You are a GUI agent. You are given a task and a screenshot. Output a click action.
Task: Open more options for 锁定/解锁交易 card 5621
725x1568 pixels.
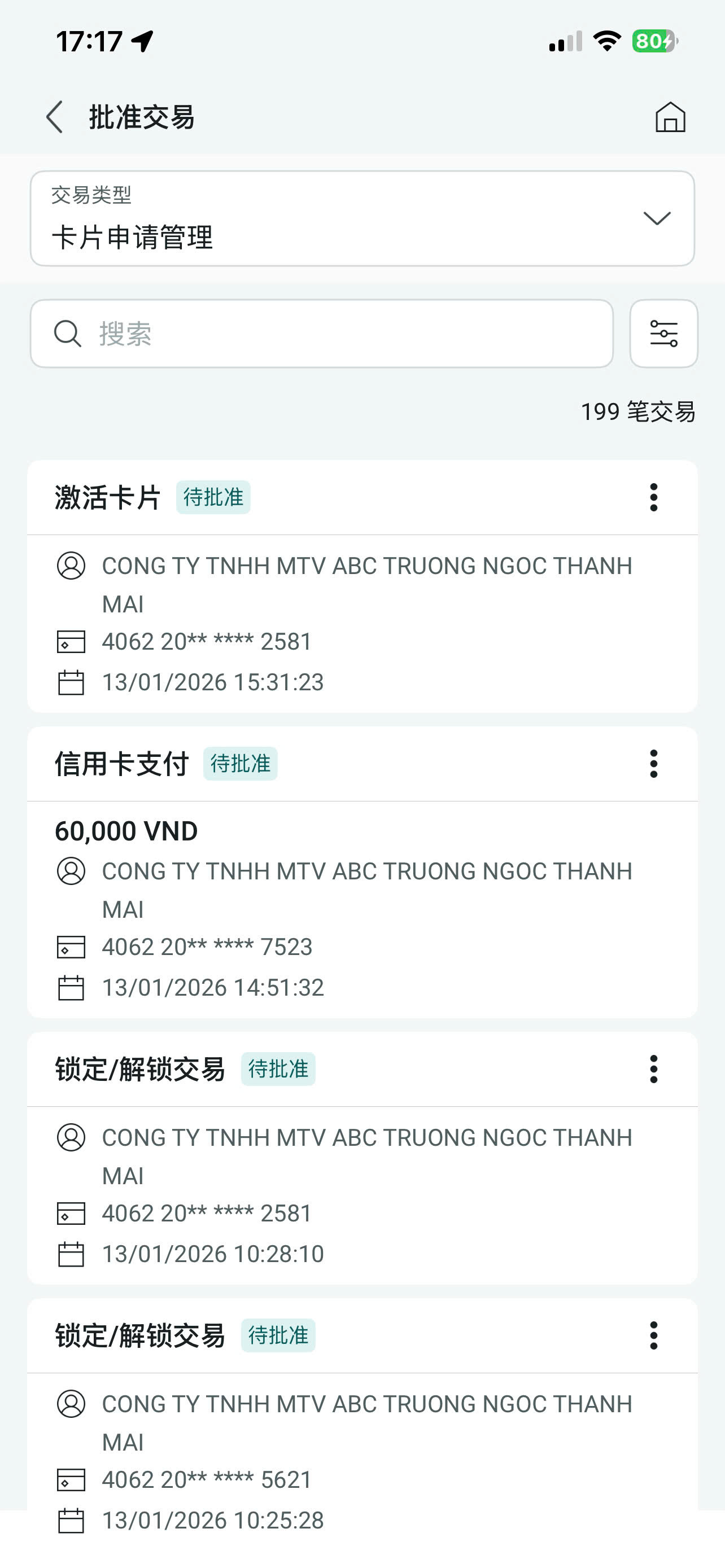[x=653, y=1335]
